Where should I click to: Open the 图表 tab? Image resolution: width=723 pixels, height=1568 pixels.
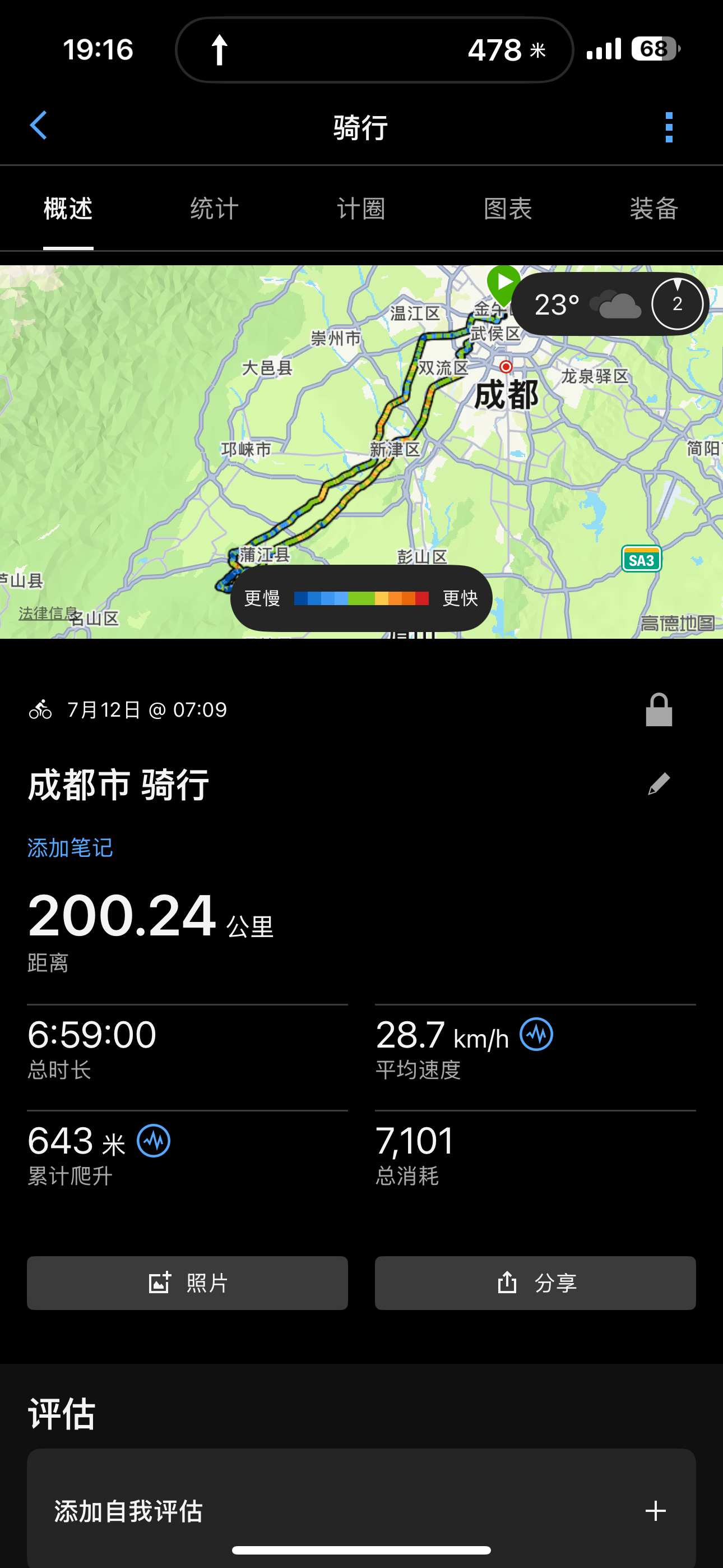508,209
